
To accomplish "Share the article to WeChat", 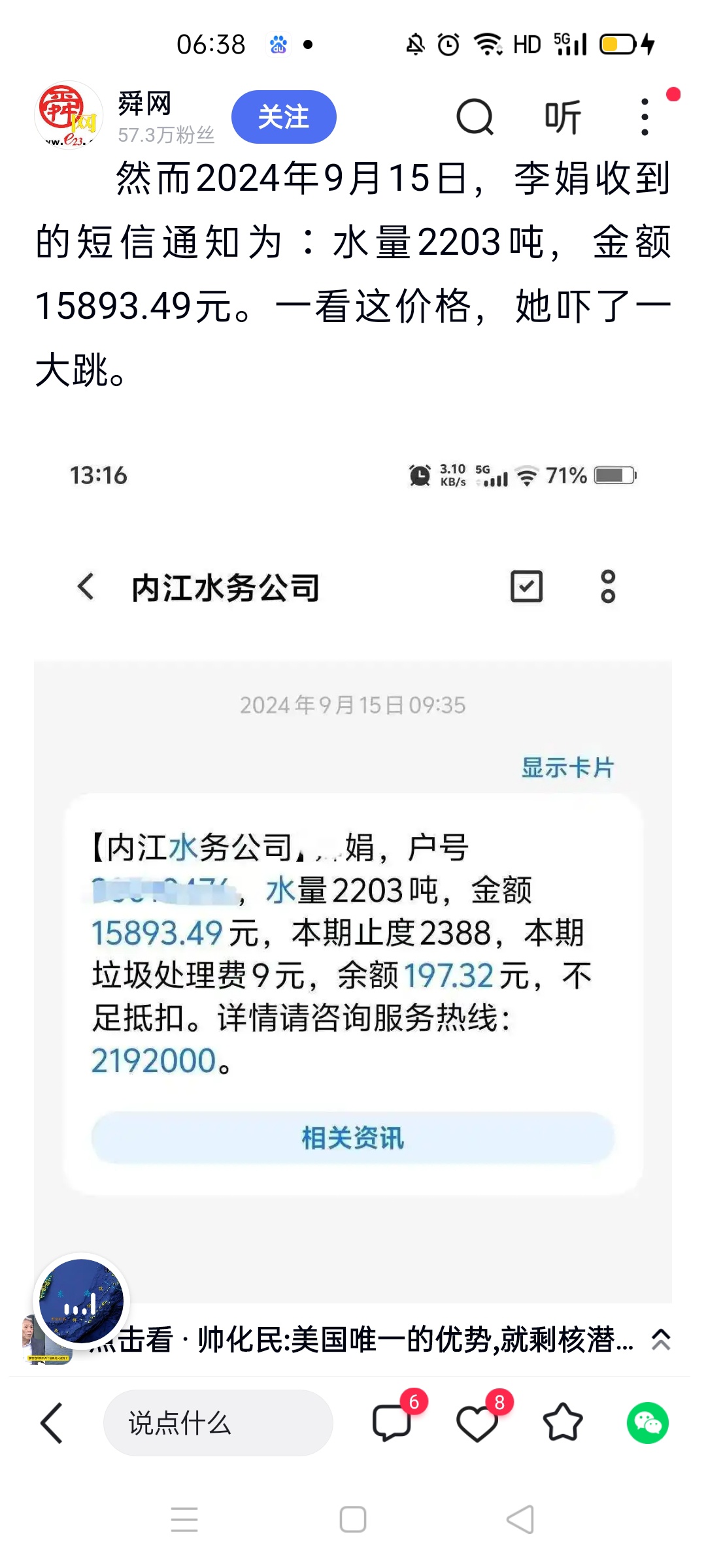I will 647,1423.
